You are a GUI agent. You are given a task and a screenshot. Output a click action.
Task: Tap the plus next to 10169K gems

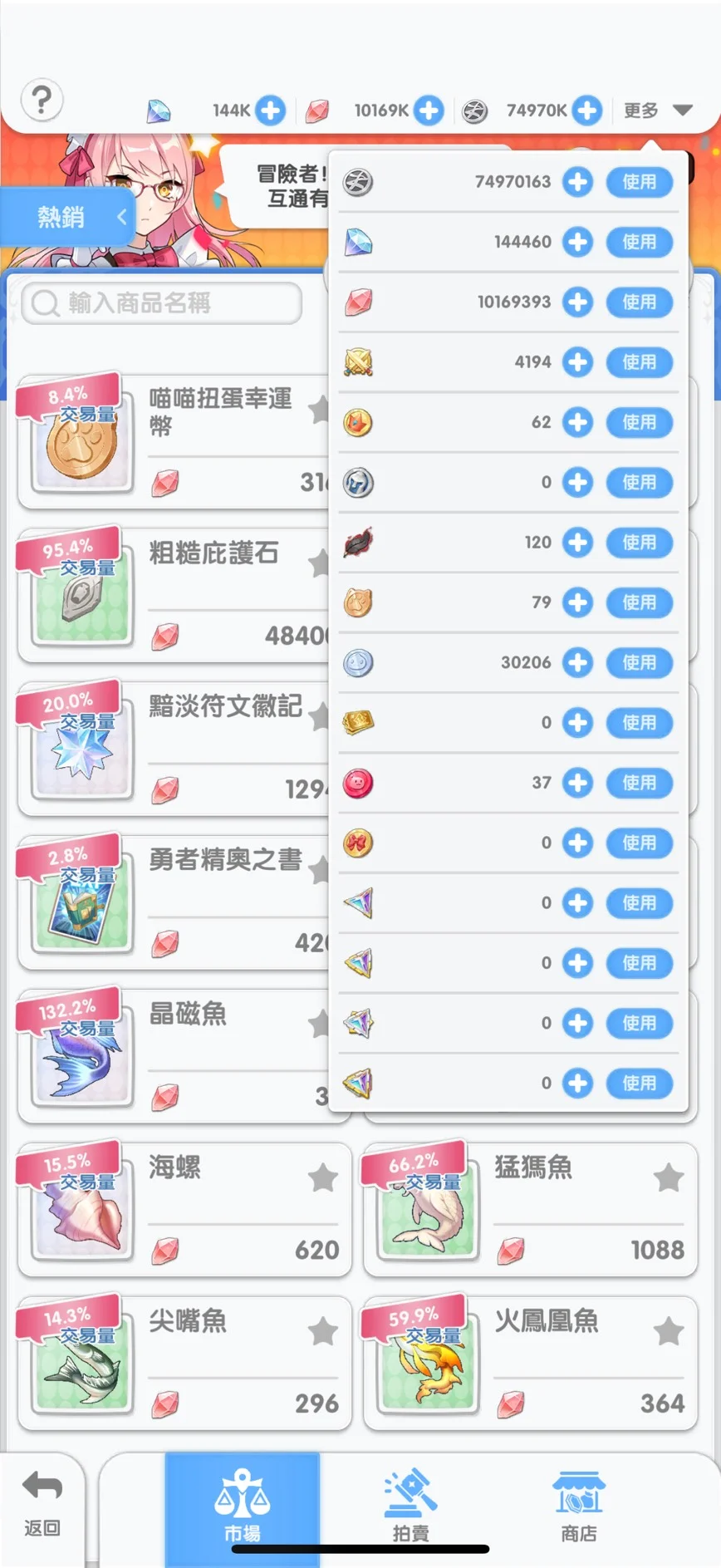click(429, 110)
